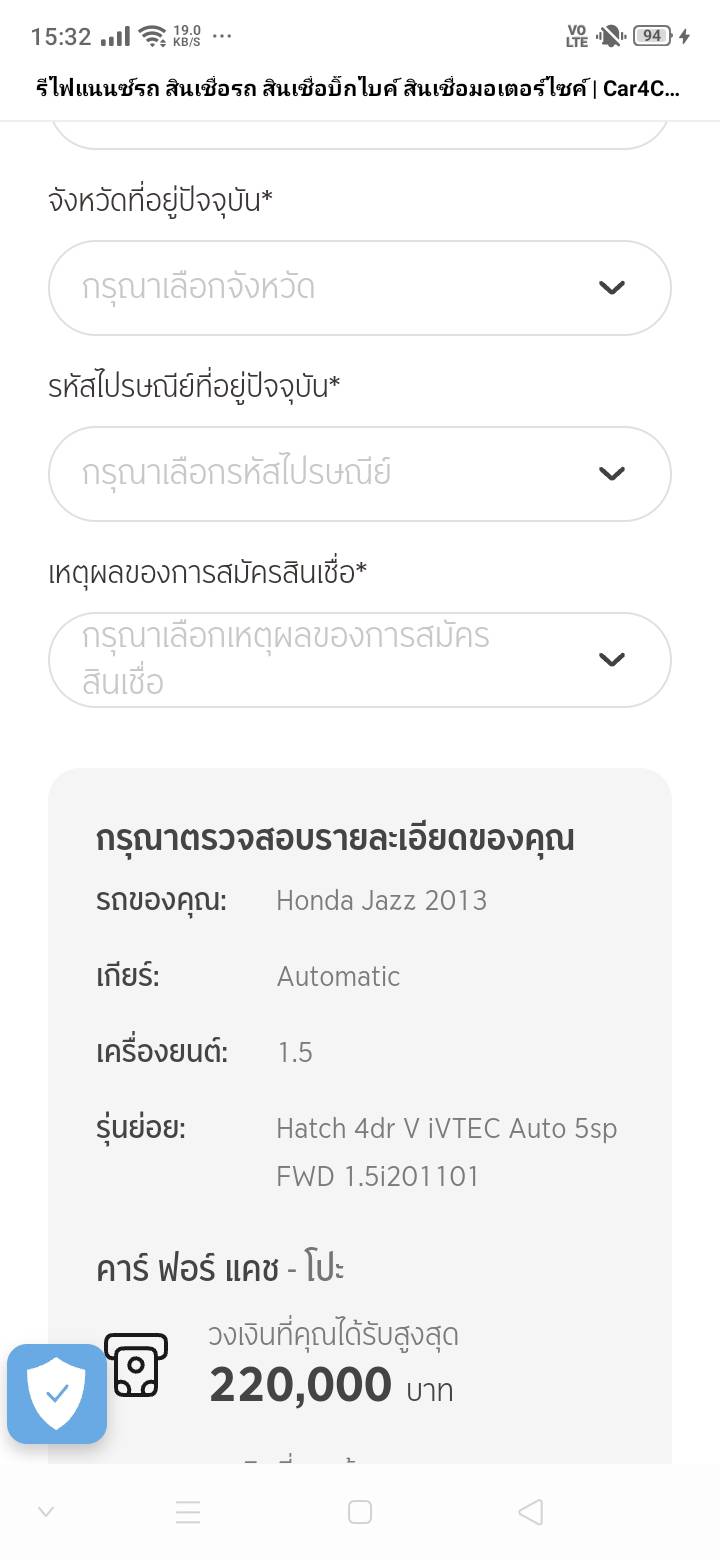Image resolution: width=720 pixels, height=1560 pixels.
Task: Open the current province dropdown
Action: pos(359,288)
